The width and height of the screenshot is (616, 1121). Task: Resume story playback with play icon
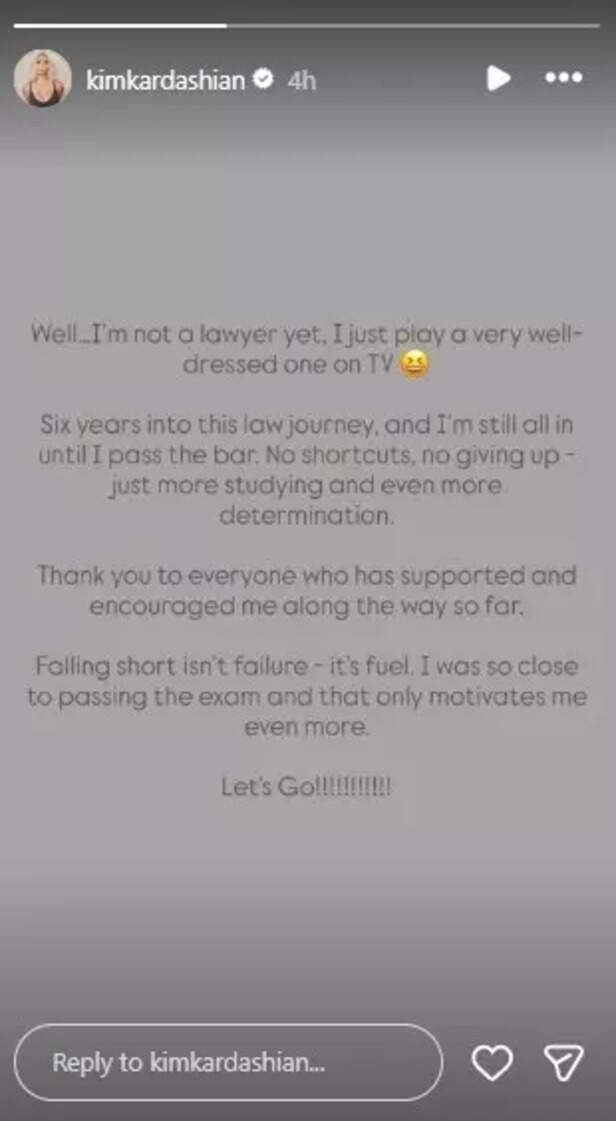pos(497,78)
